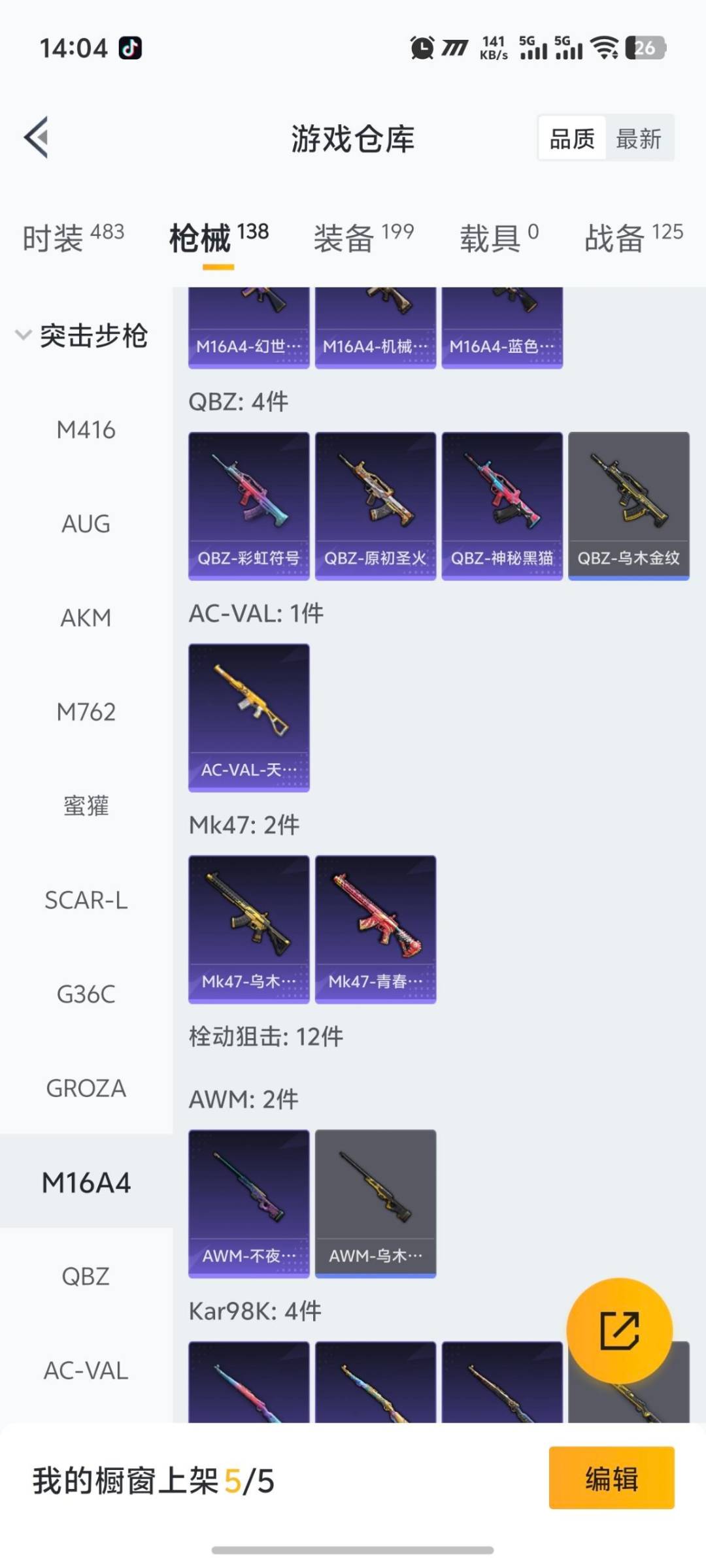Tap the 编辑 button for my showcase
Screen dimensions: 706x1568
[x=611, y=1478]
